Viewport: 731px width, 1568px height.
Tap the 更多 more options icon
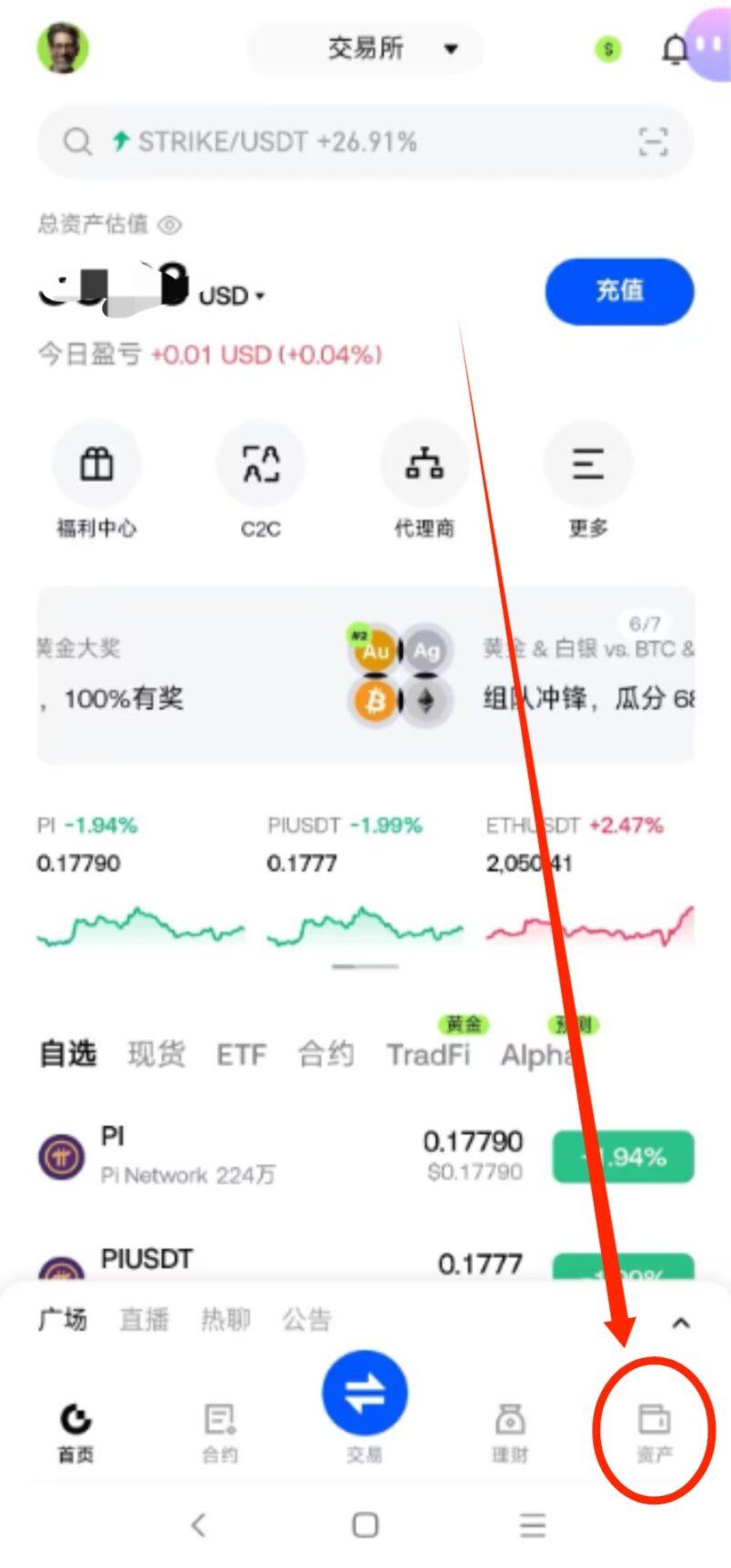pos(587,481)
